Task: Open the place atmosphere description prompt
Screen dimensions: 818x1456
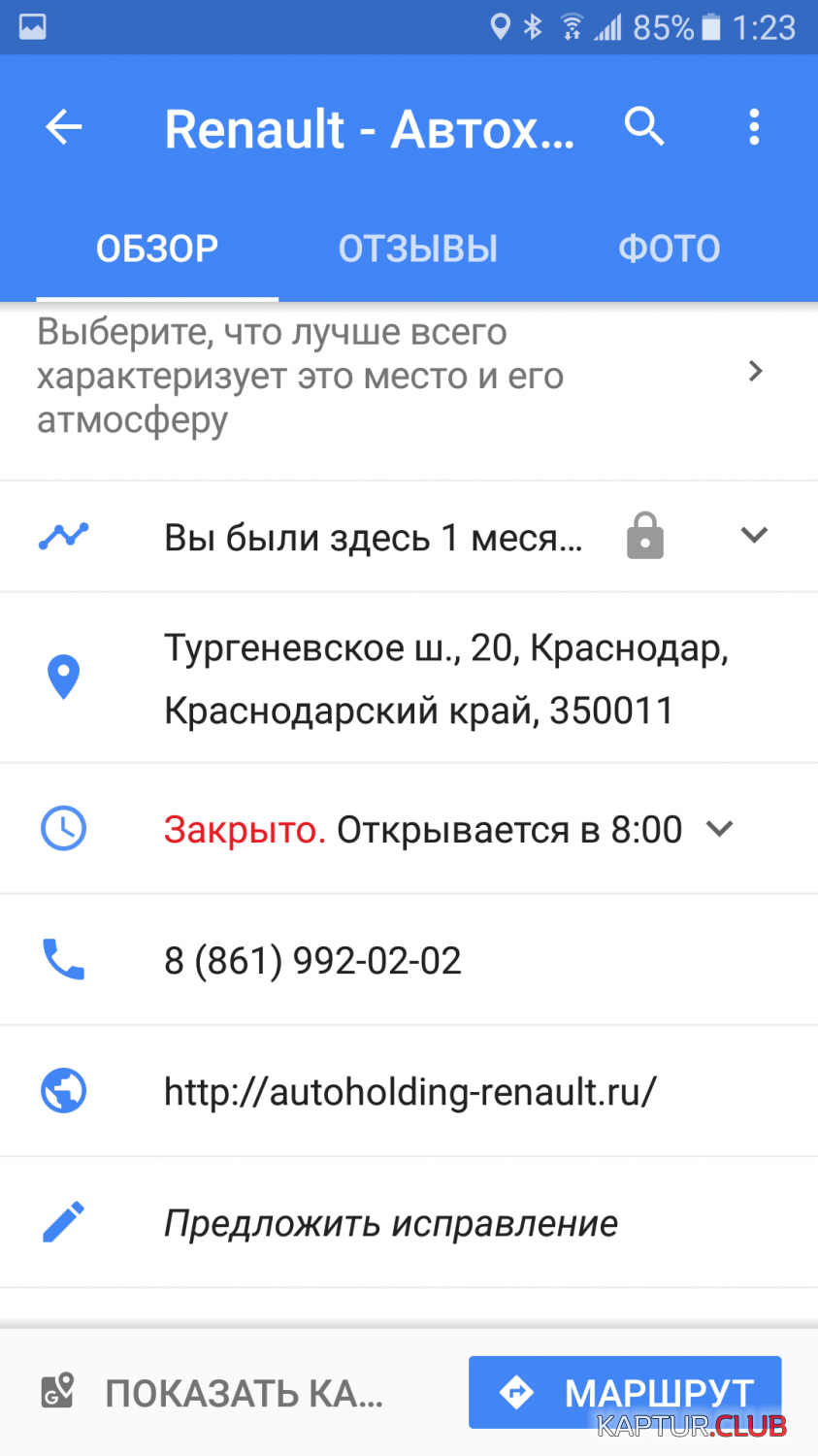Action: (x=408, y=376)
